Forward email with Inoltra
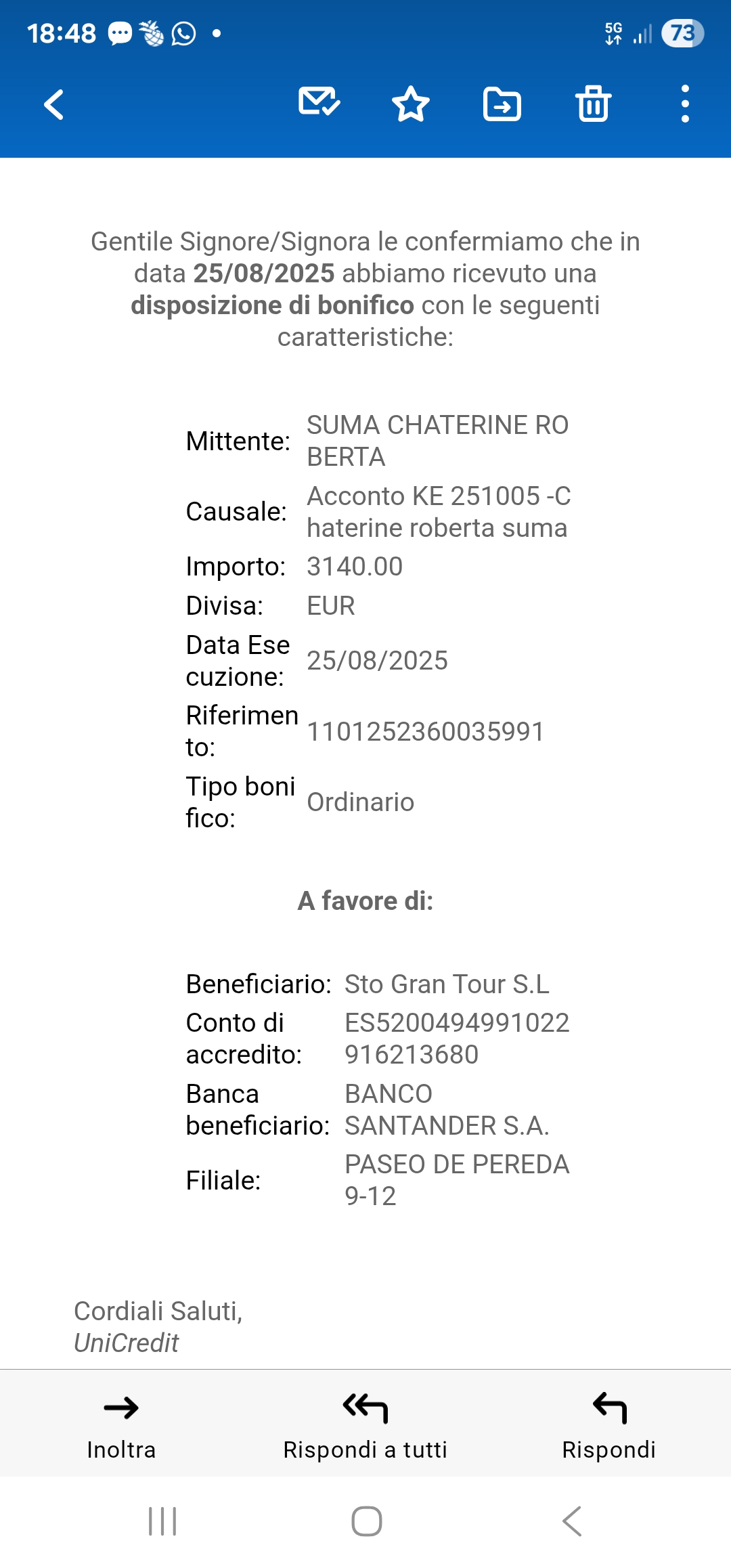 (x=122, y=1425)
